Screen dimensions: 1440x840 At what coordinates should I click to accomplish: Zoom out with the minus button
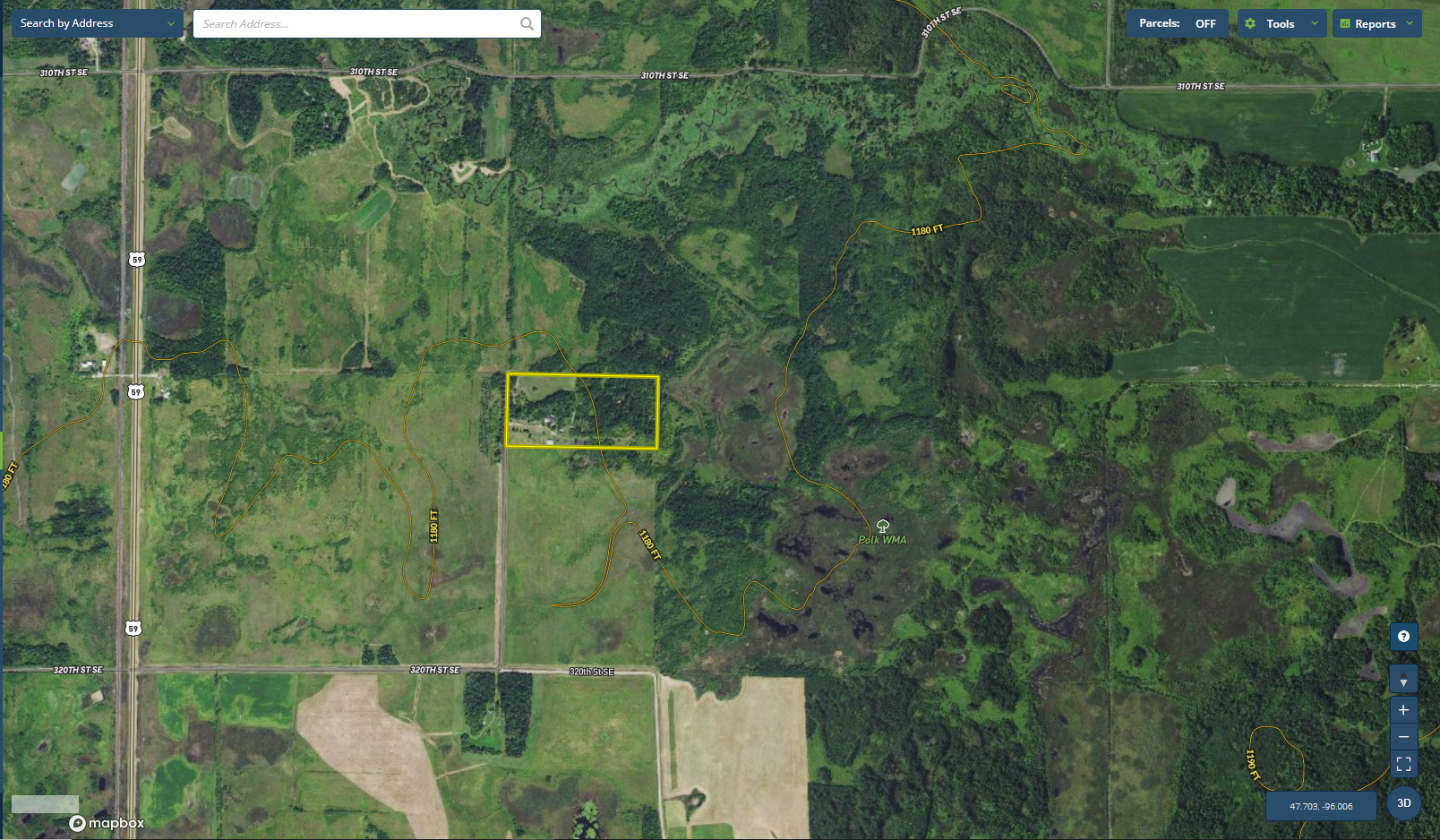tap(1403, 737)
